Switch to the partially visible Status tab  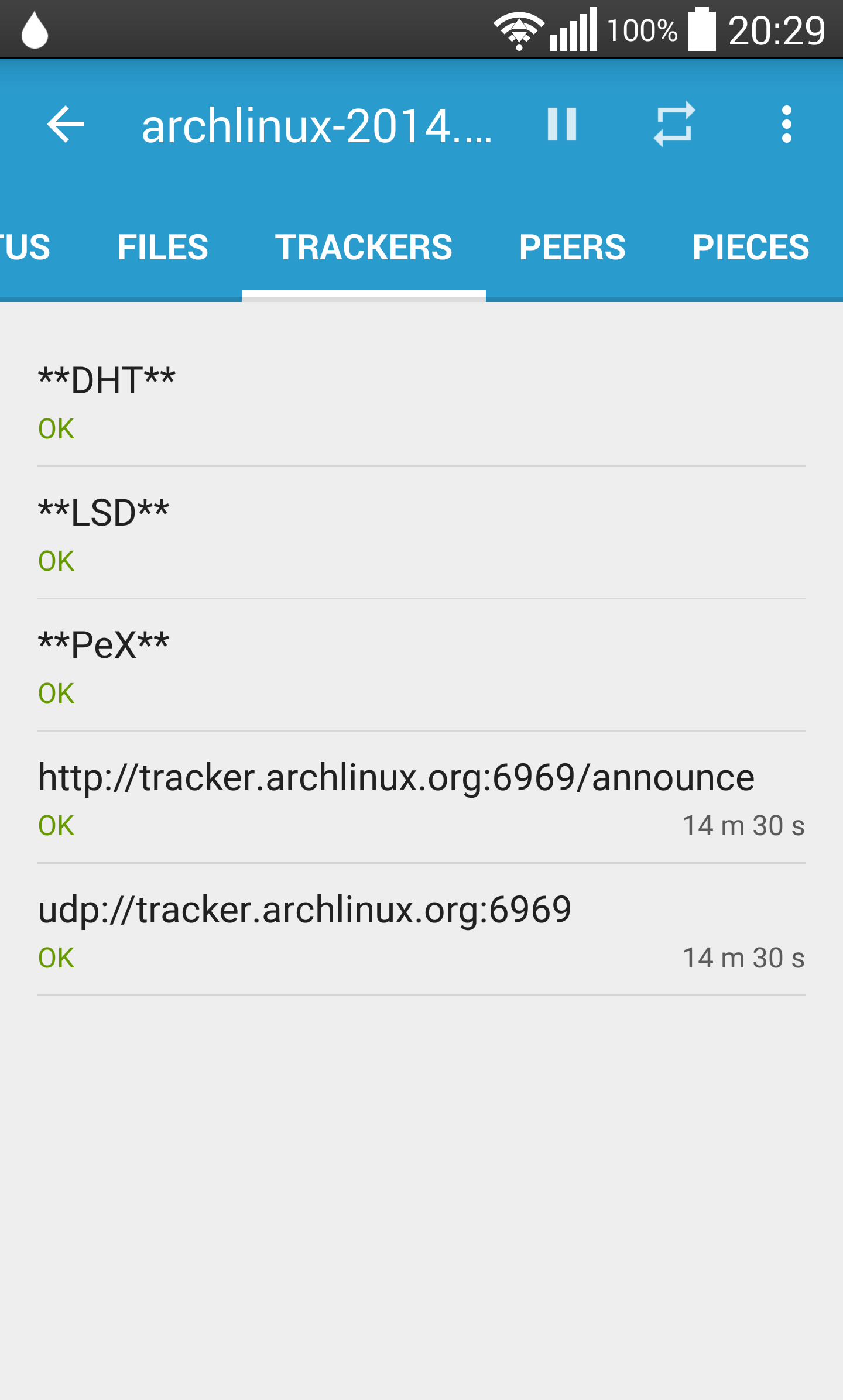click(26, 247)
